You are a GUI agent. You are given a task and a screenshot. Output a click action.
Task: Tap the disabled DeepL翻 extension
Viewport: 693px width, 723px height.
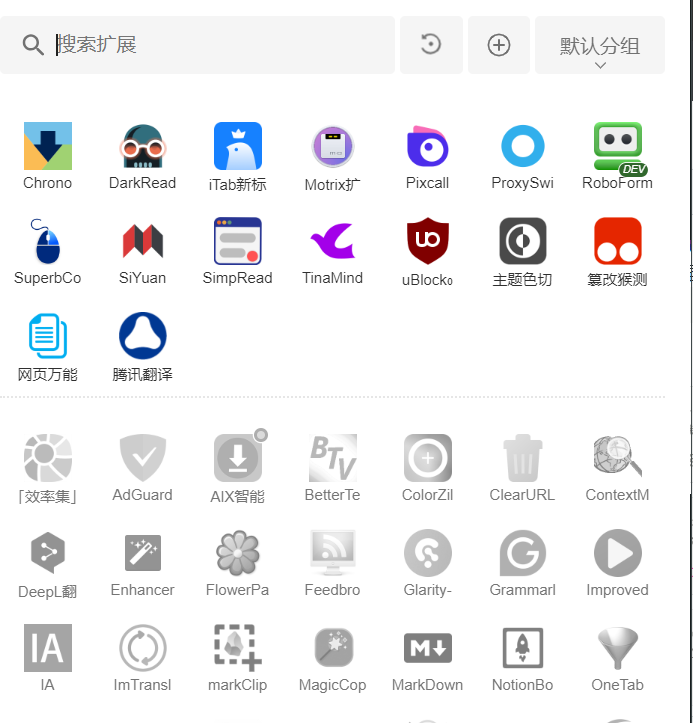[x=48, y=554]
